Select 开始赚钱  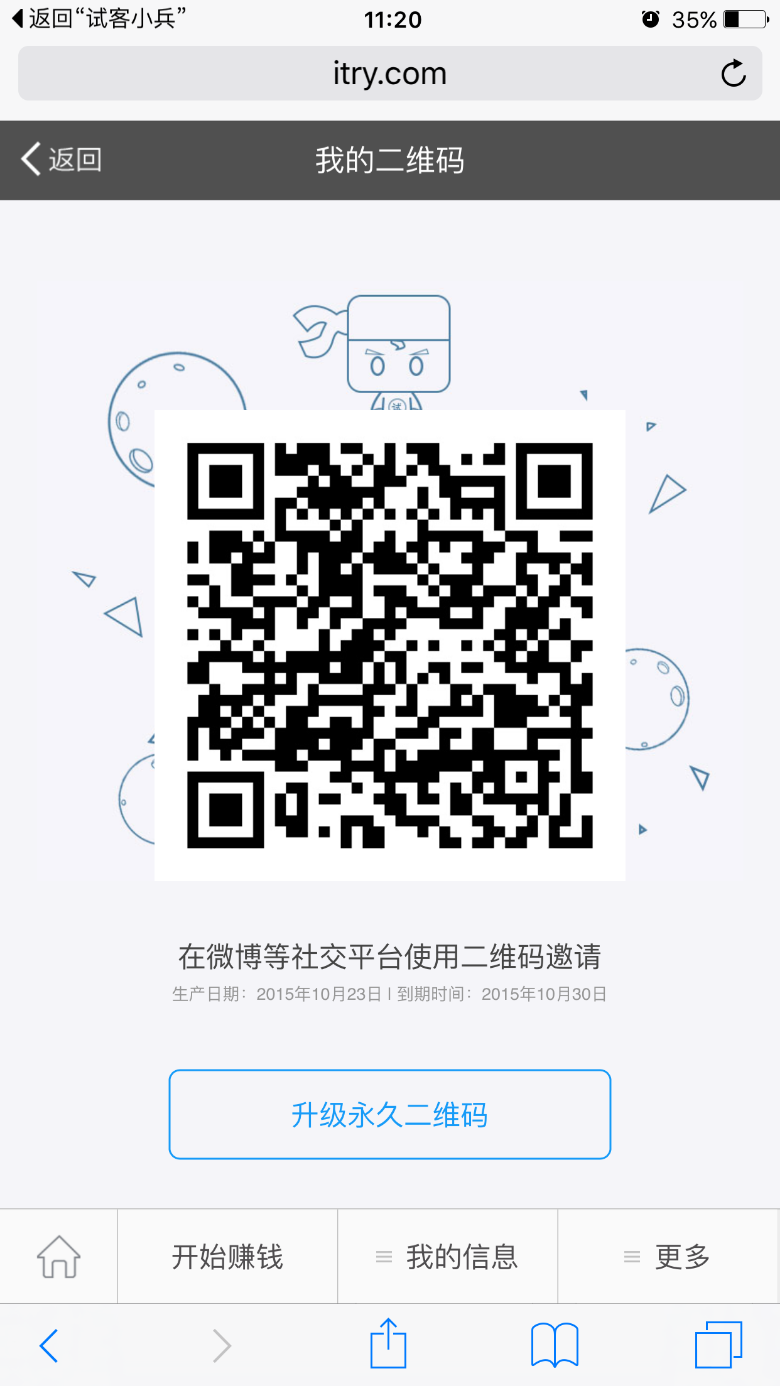pos(228,1256)
